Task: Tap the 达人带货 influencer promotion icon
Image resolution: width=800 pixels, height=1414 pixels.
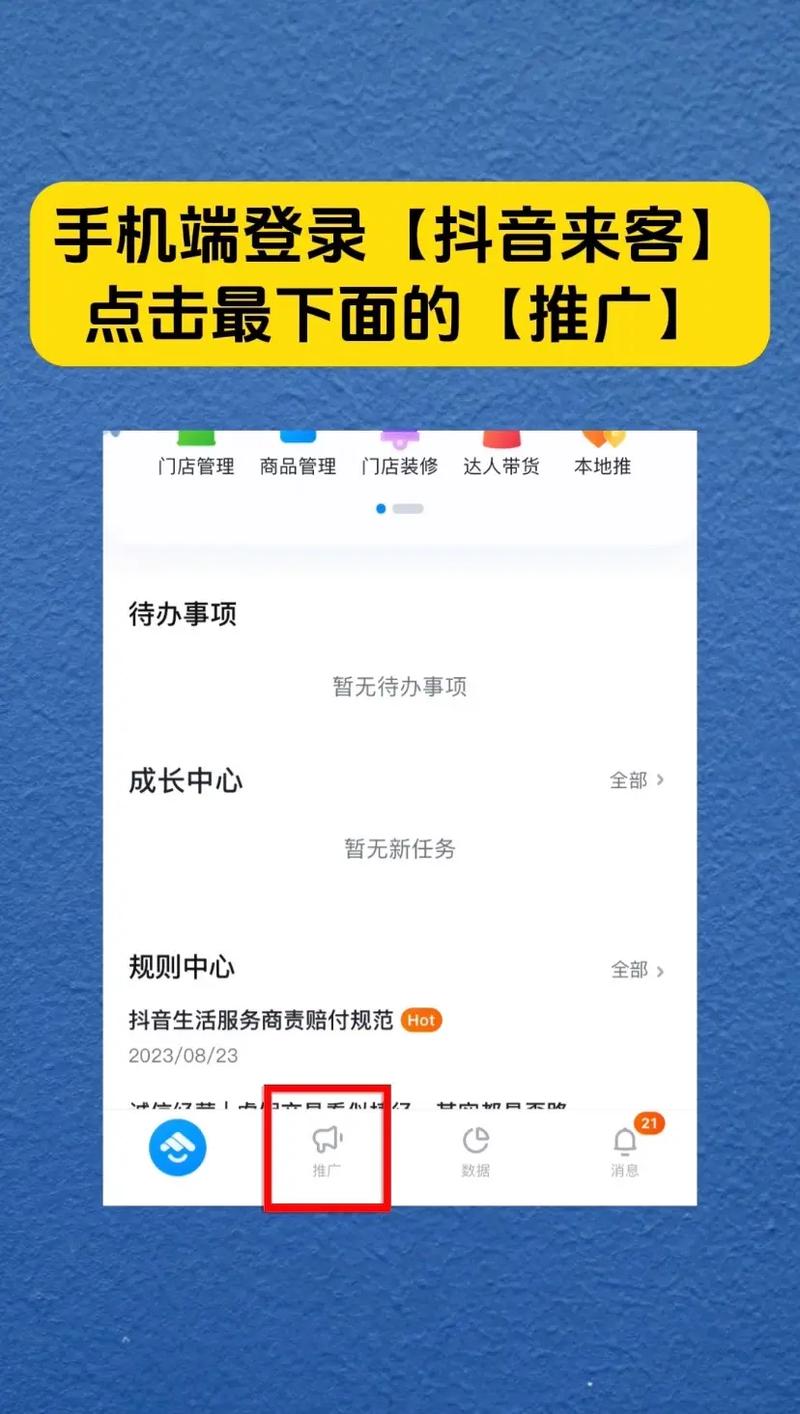Action: (x=502, y=440)
